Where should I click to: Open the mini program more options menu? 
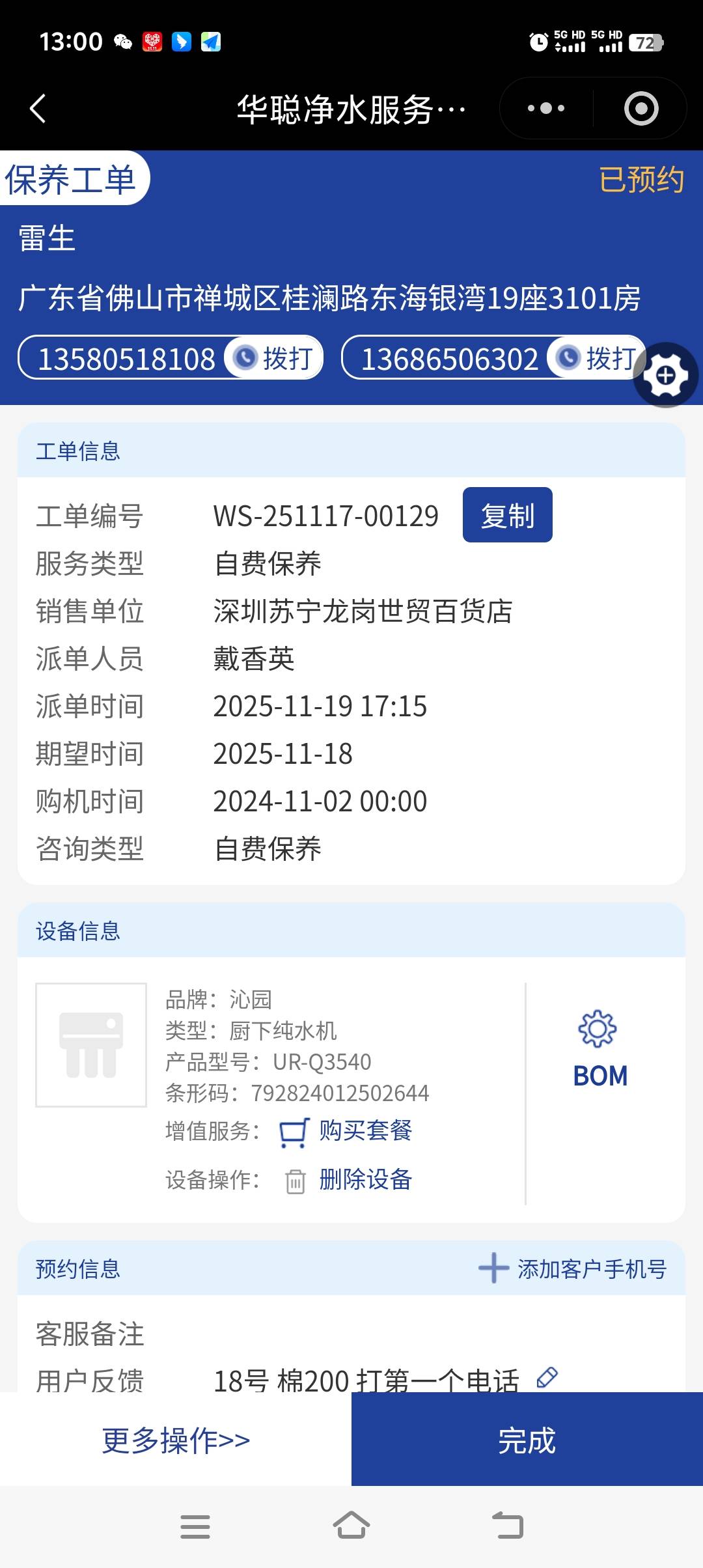pyautogui.click(x=546, y=108)
